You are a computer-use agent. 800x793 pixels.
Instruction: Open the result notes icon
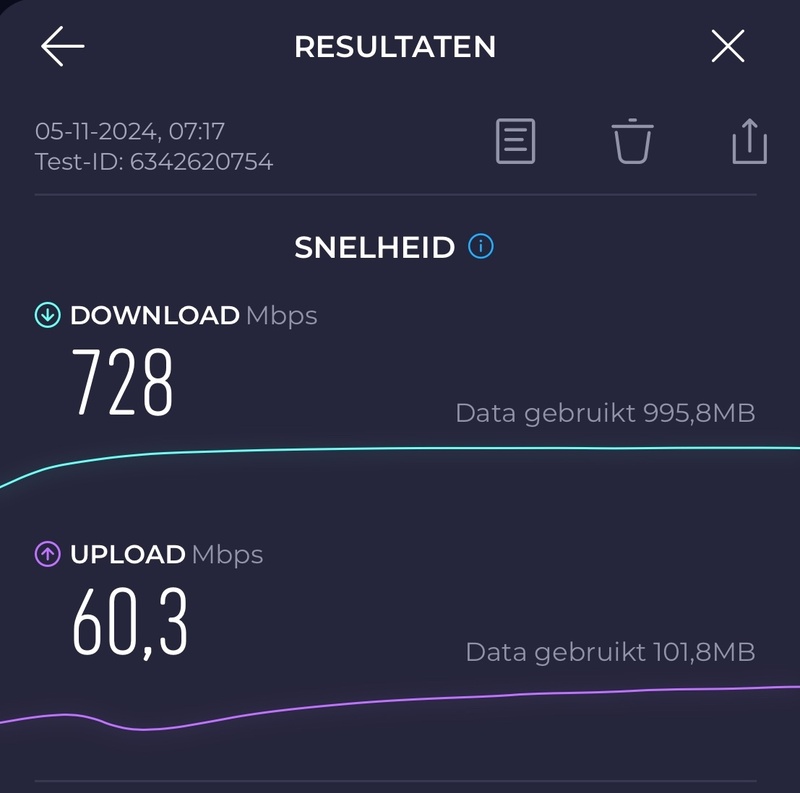pyautogui.click(x=516, y=141)
